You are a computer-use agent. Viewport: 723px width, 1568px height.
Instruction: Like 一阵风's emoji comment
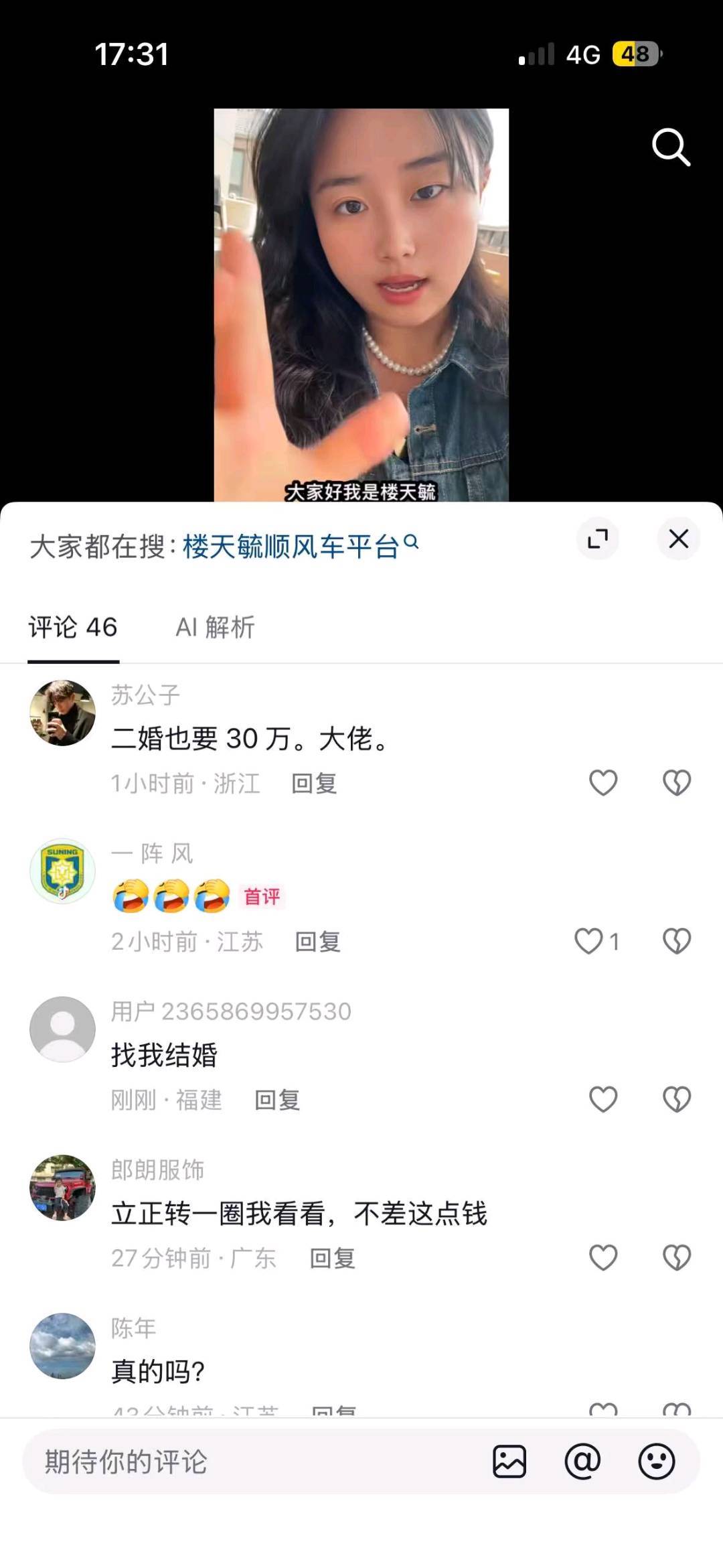point(596,941)
